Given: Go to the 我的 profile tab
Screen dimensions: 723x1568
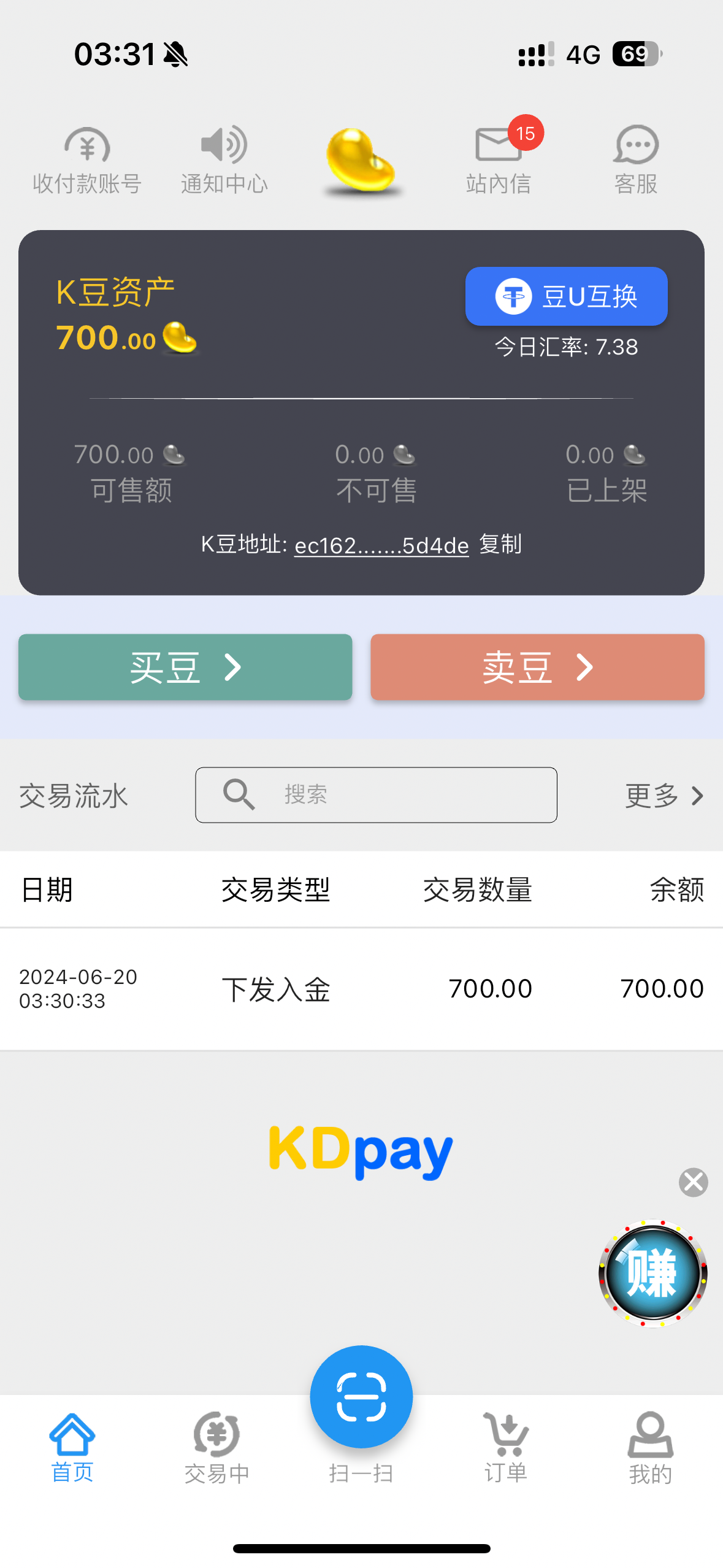Looking at the screenshot, I should tap(650, 1446).
